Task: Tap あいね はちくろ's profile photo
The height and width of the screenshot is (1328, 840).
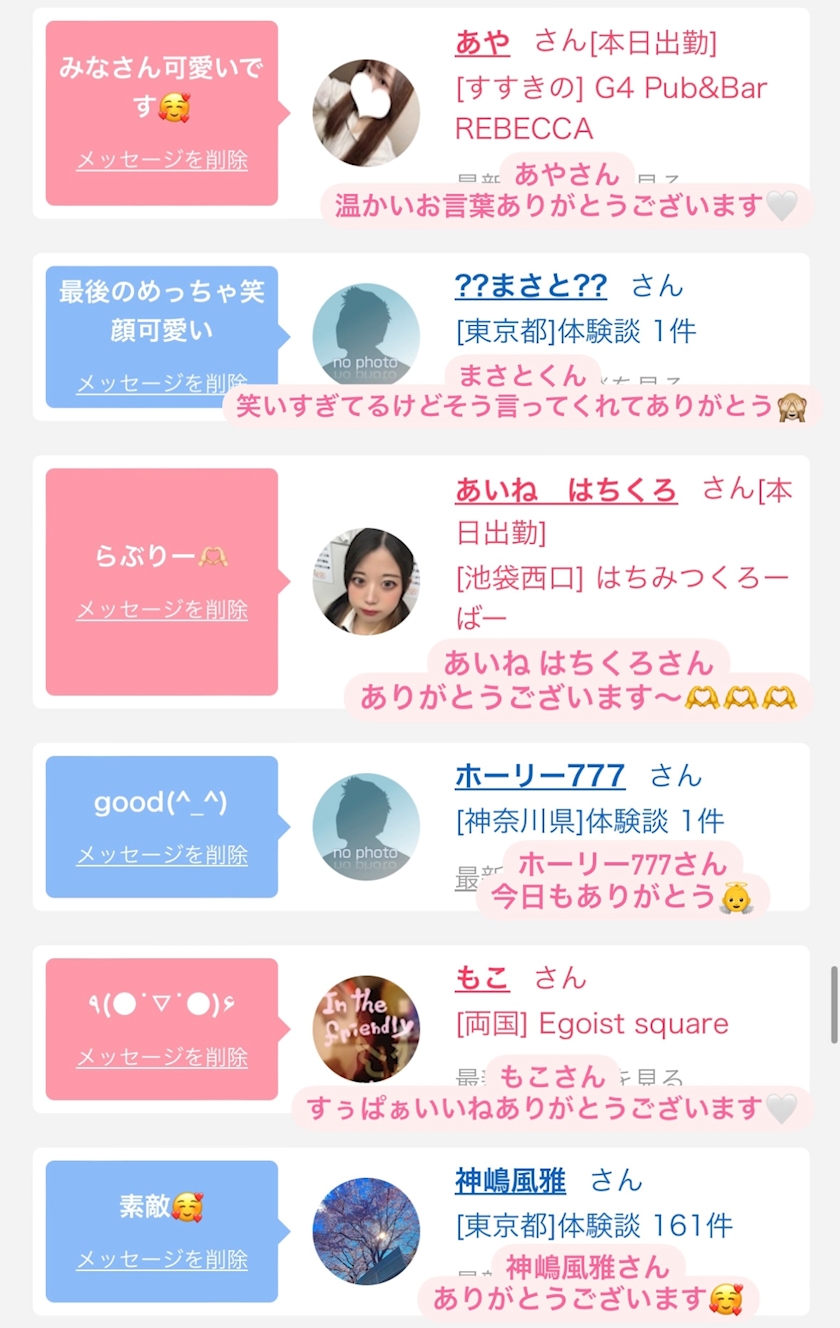Action: pos(366,581)
